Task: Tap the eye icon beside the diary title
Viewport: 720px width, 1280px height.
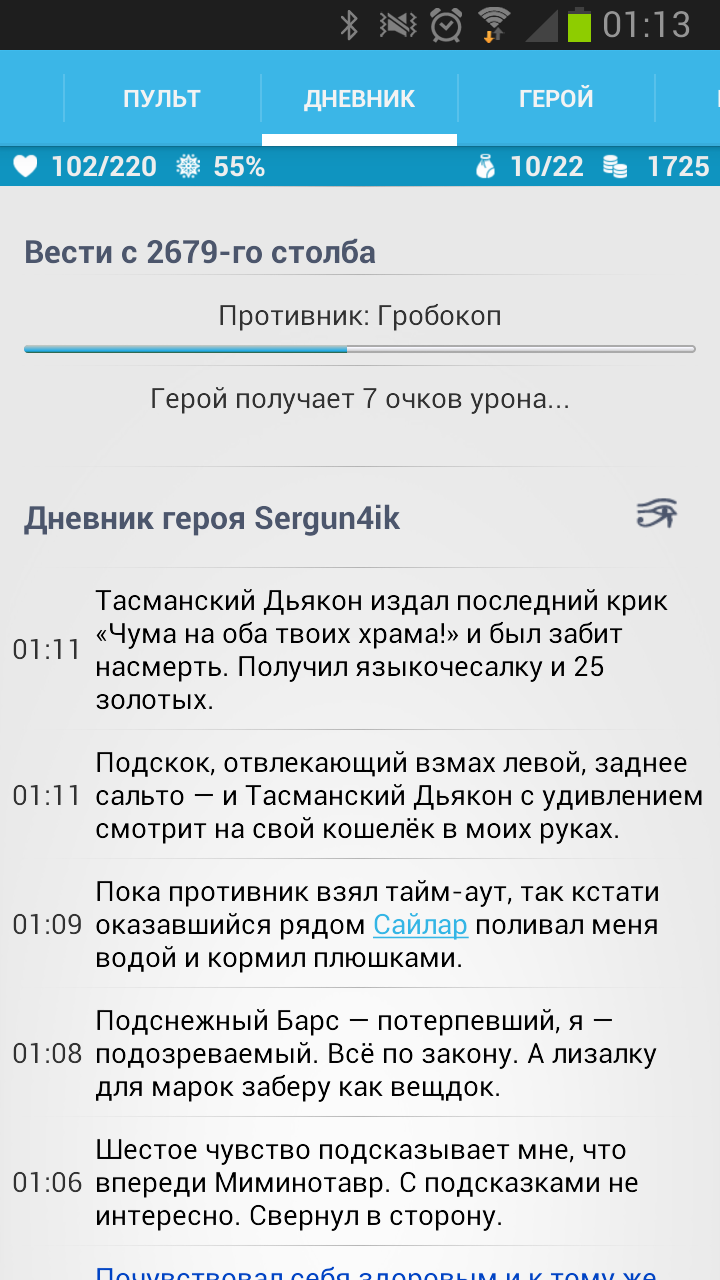Action: 657,514
